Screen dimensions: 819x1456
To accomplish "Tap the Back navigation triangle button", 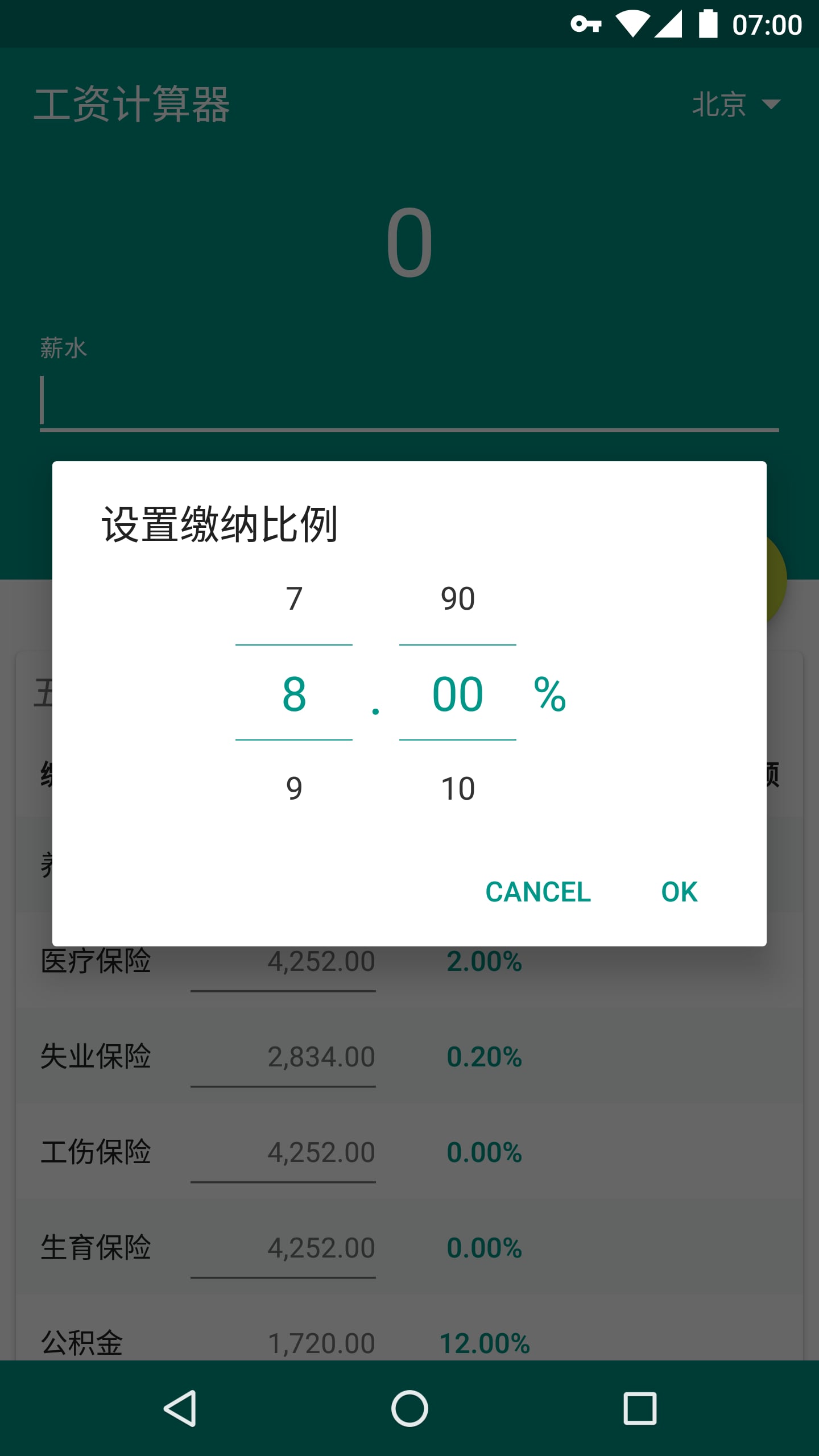I will tap(180, 1408).
